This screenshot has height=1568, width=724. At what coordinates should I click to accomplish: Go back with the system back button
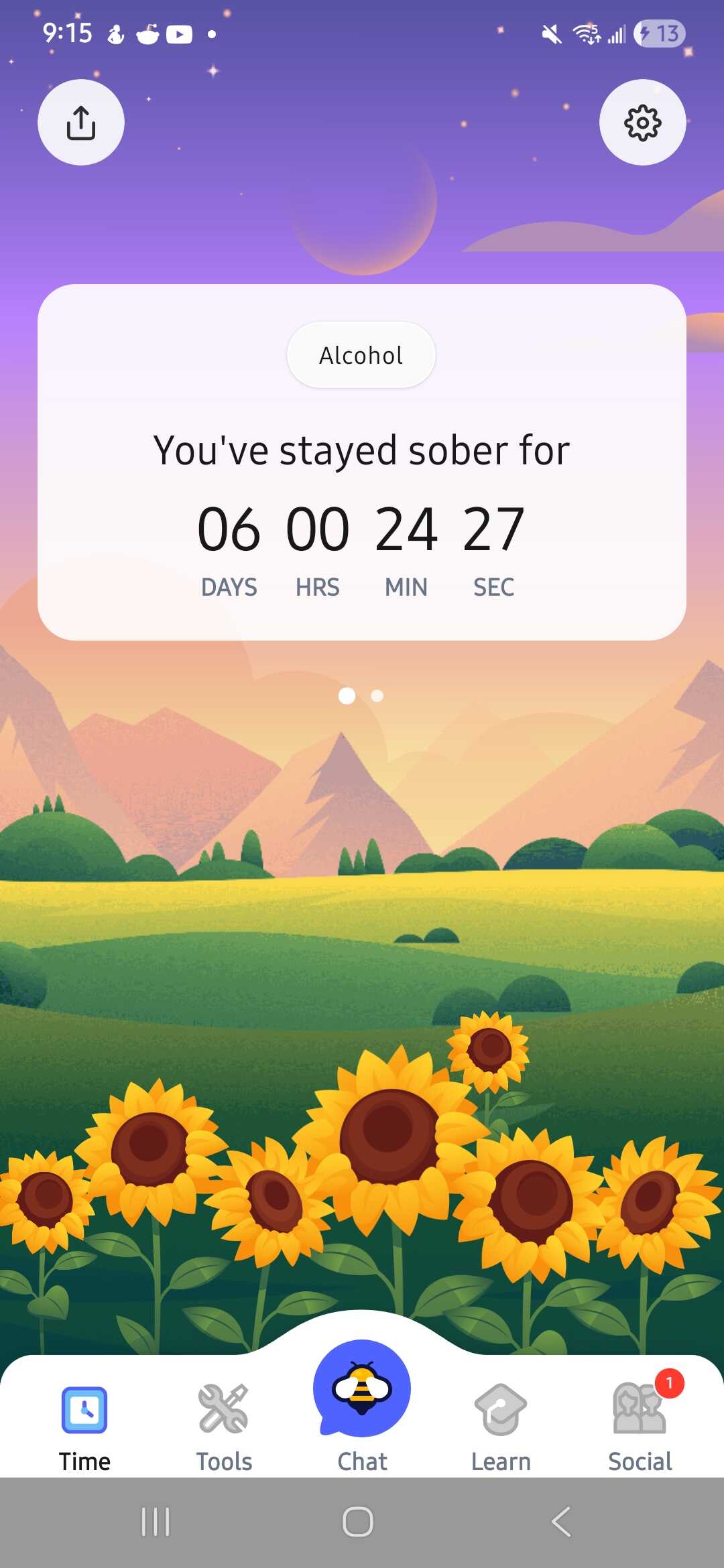(x=560, y=1522)
